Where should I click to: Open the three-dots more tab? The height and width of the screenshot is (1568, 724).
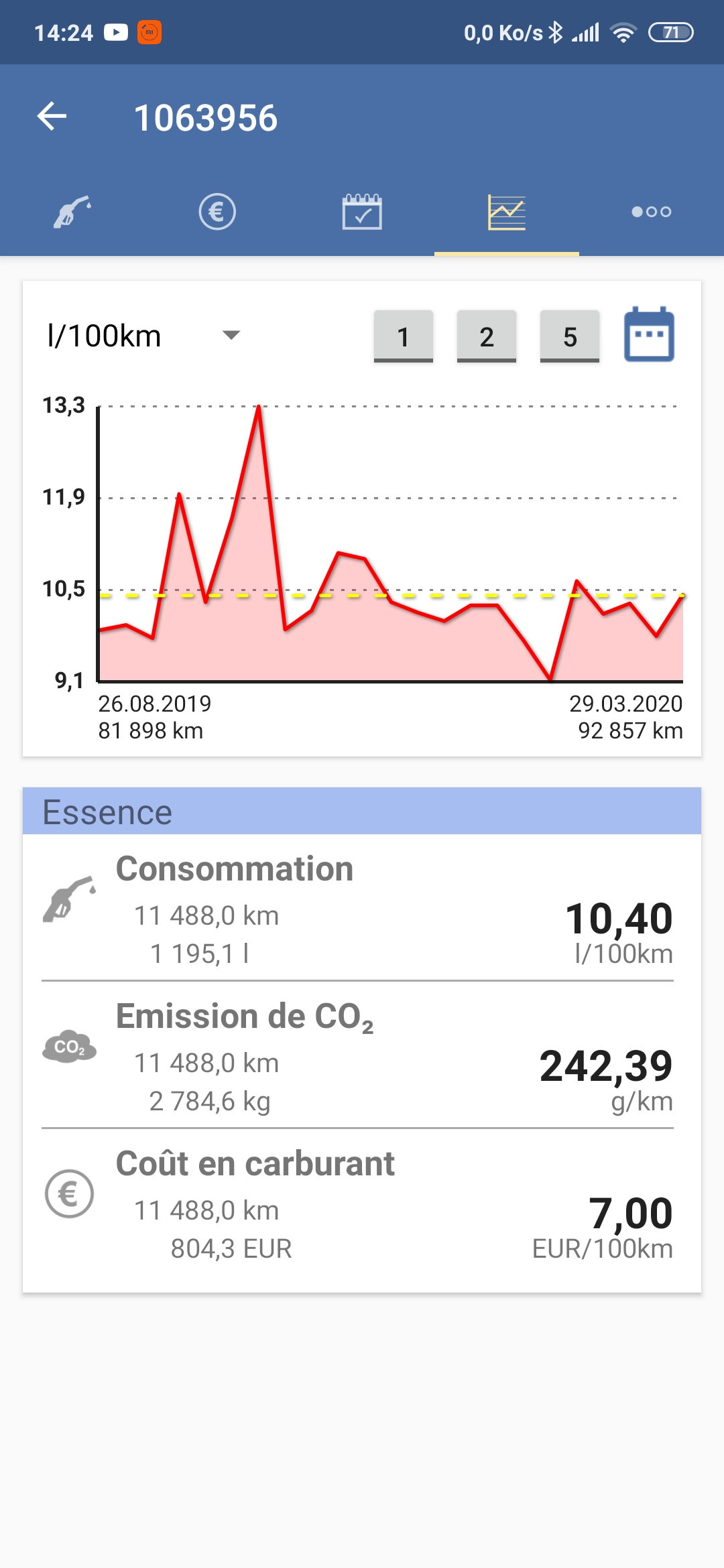click(x=651, y=212)
